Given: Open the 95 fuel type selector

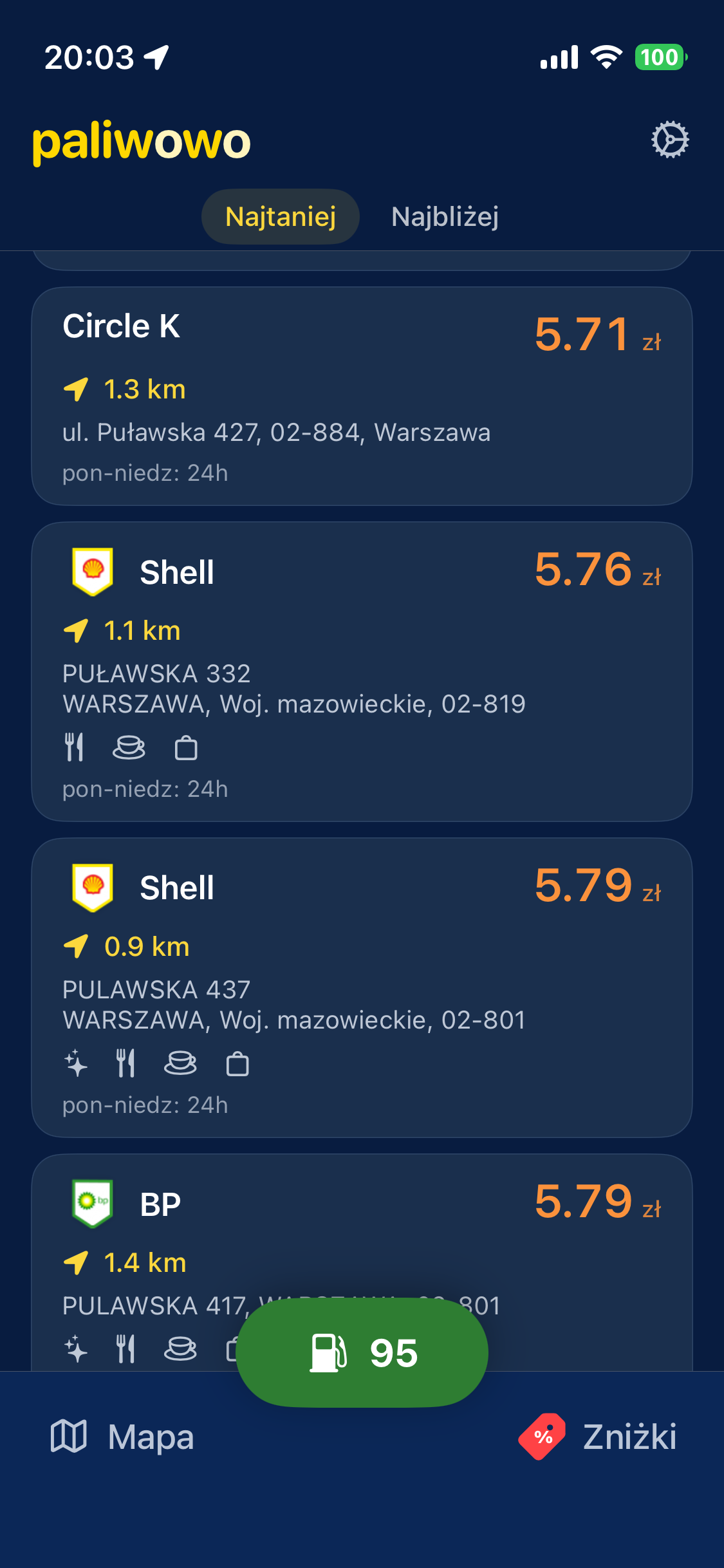Looking at the screenshot, I should point(362,1353).
